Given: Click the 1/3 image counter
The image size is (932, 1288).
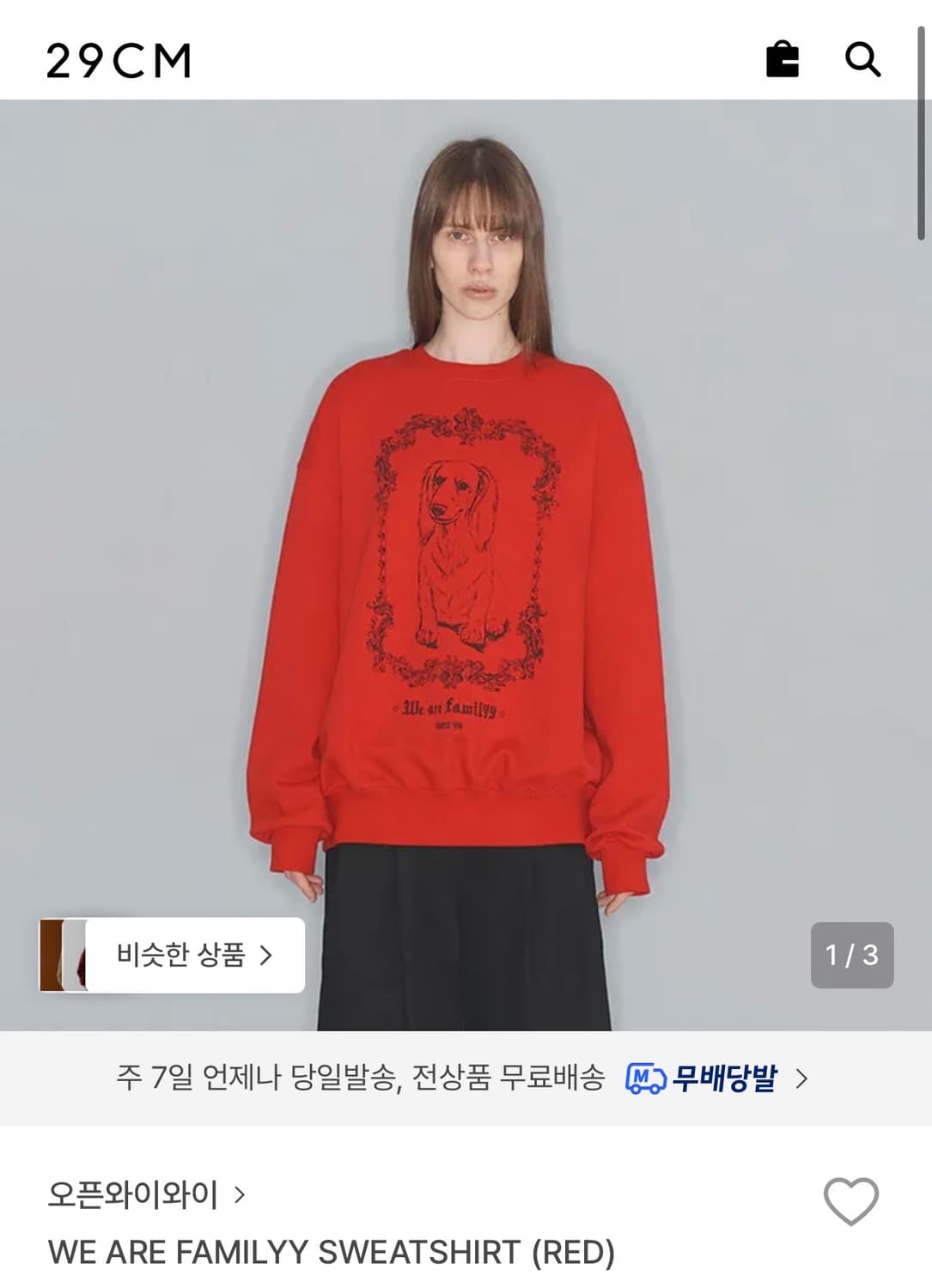Looking at the screenshot, I should tap(854, 955).
